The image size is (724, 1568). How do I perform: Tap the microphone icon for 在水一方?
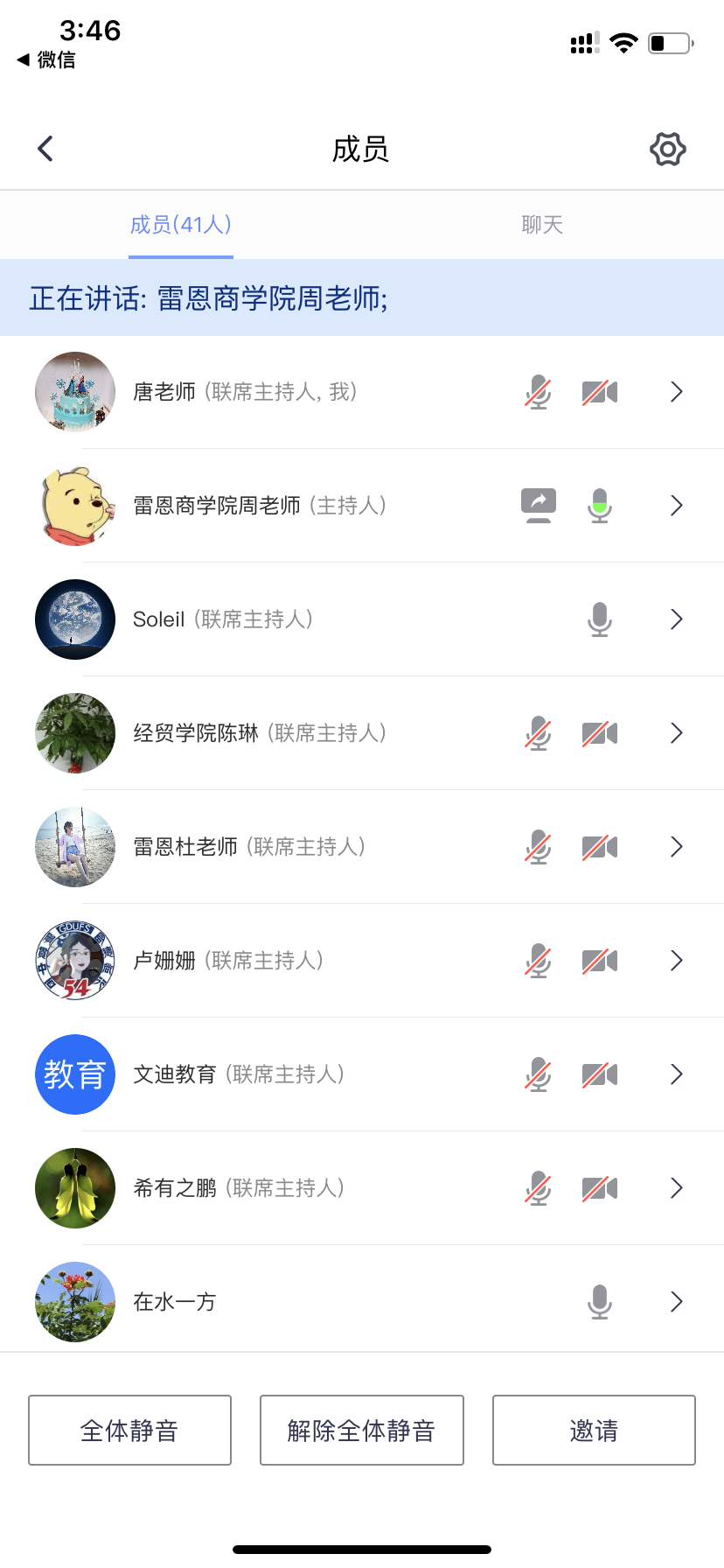tap(600, 1302)
